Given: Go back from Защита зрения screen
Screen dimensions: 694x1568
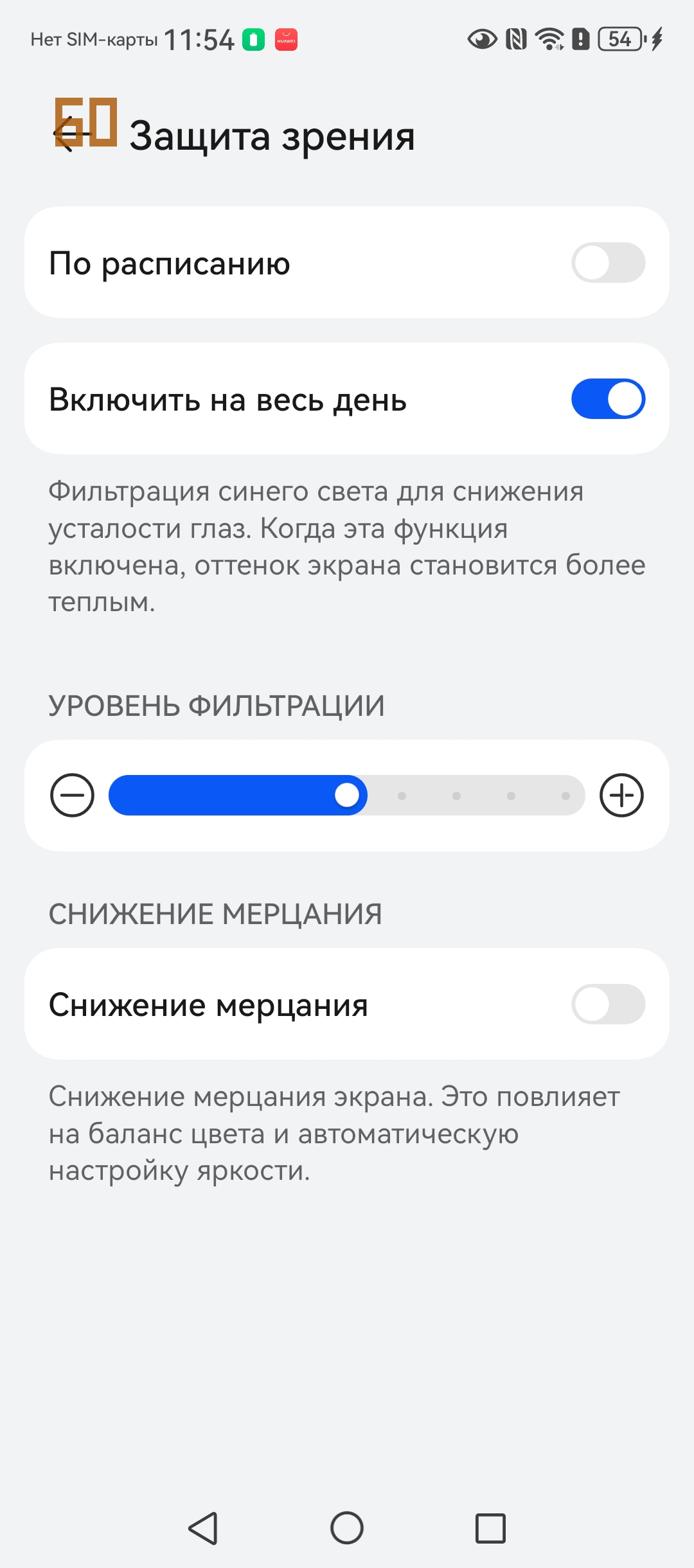Looking at the screenshot, I should pyautogui.click(x=72, y=134).
